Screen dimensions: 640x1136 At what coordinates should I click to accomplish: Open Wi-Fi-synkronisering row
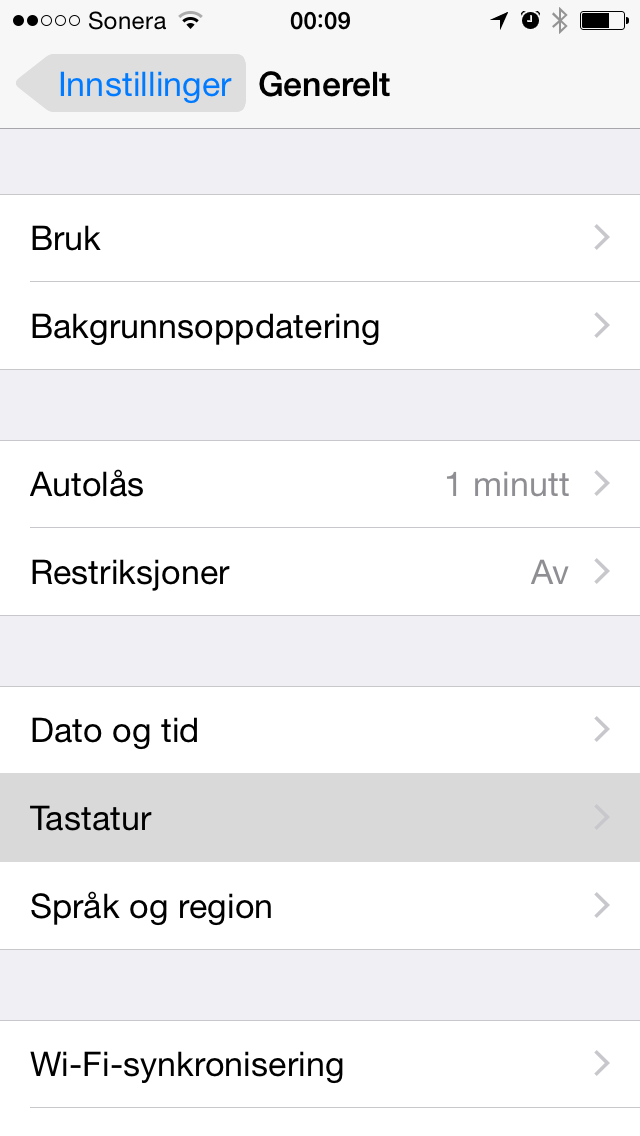coord(320,1064)
